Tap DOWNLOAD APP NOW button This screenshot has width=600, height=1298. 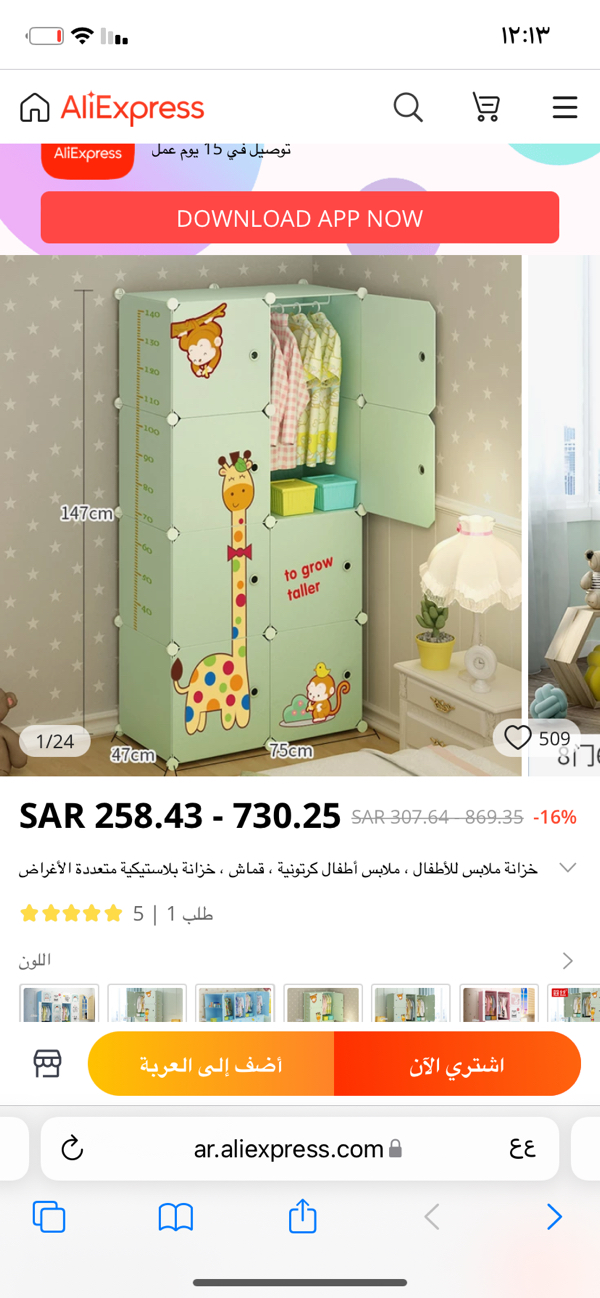click(300, 218)
